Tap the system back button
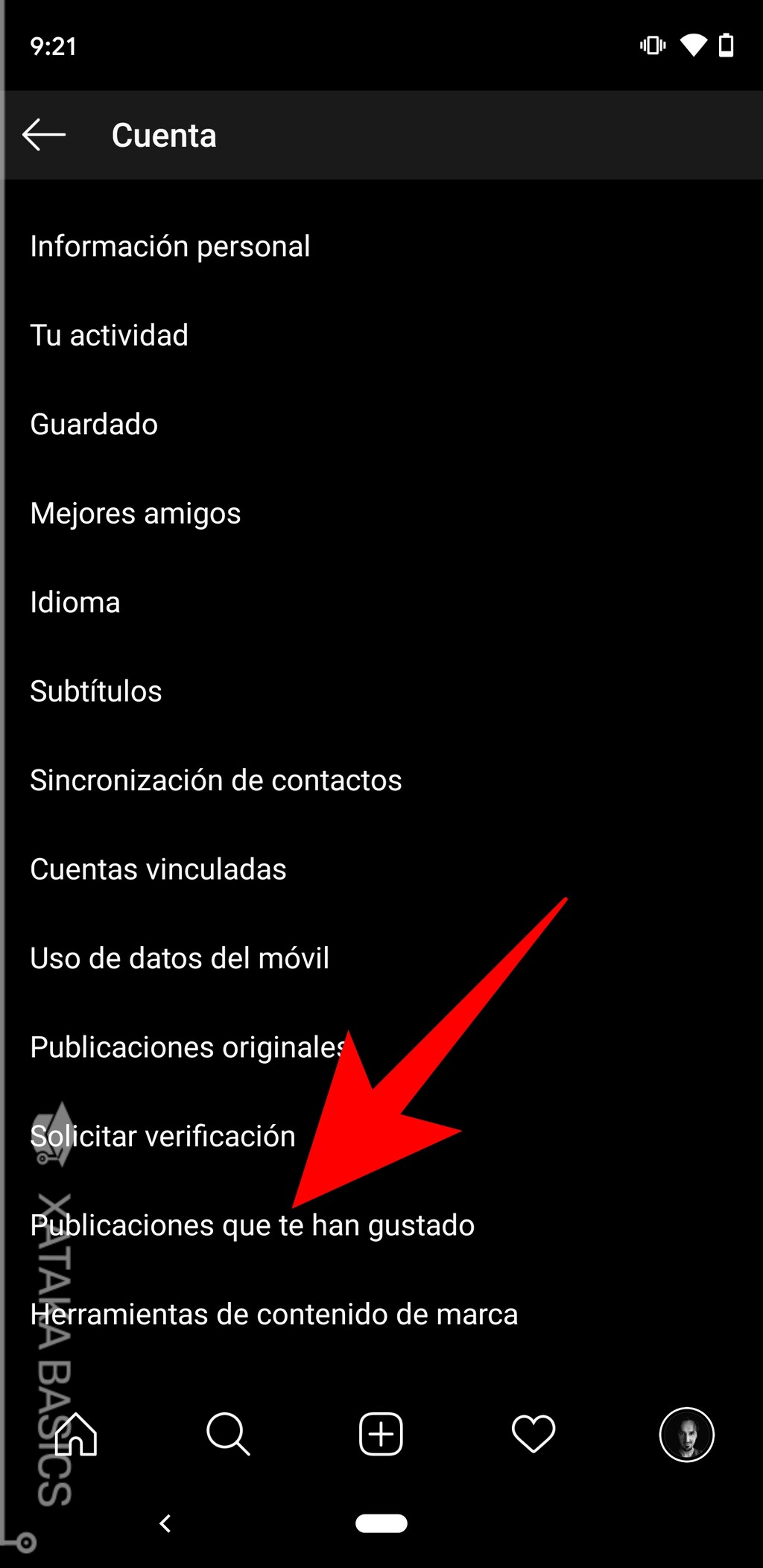Viewport: 763px width, 1568px height. 165,1523
